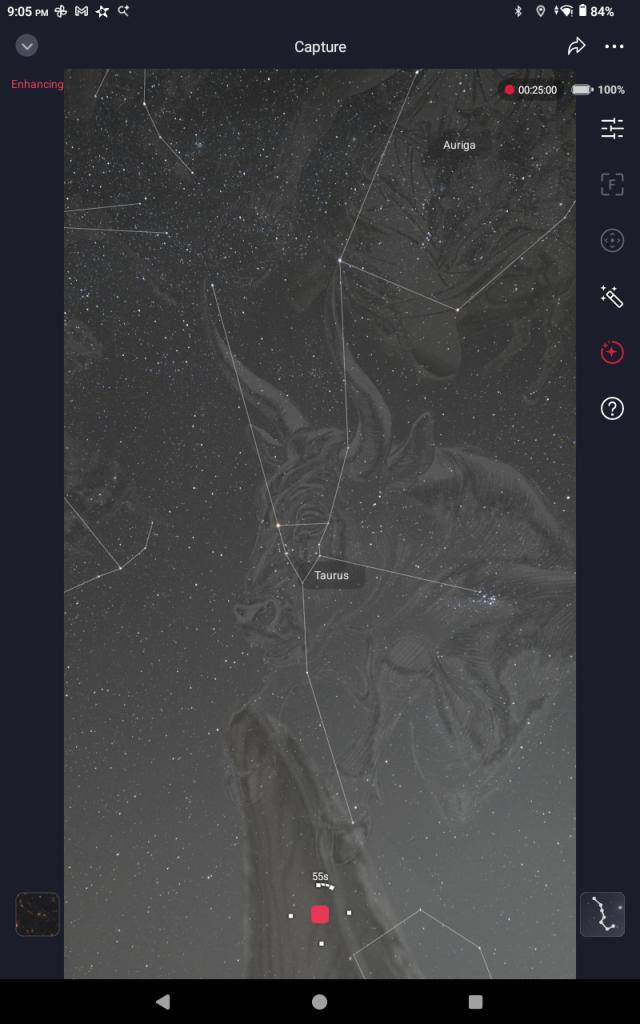Open the adjustment sliders settings
Viewport: 640px width, 1024px height.
pos(612,128)
